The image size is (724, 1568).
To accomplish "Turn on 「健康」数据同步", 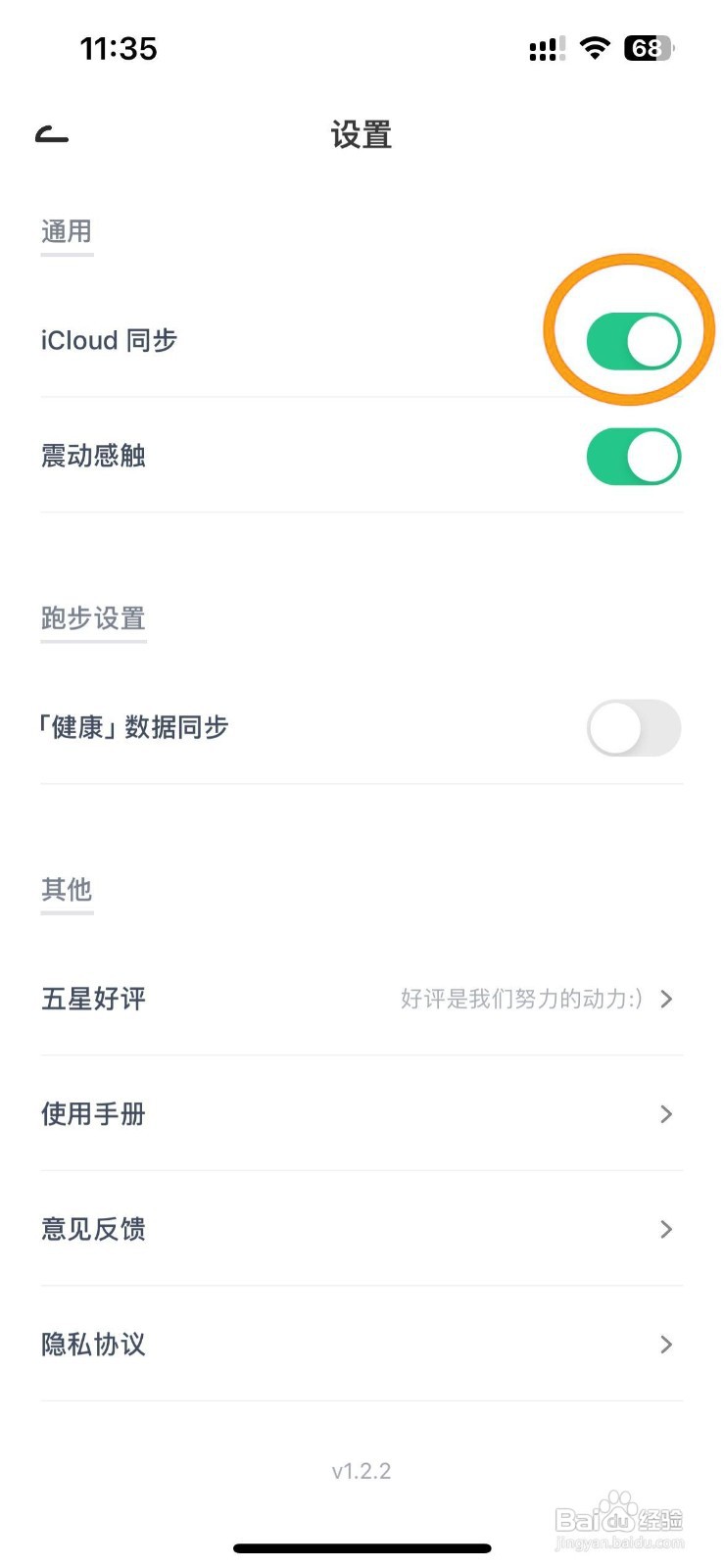I will [x=633, y=728].
